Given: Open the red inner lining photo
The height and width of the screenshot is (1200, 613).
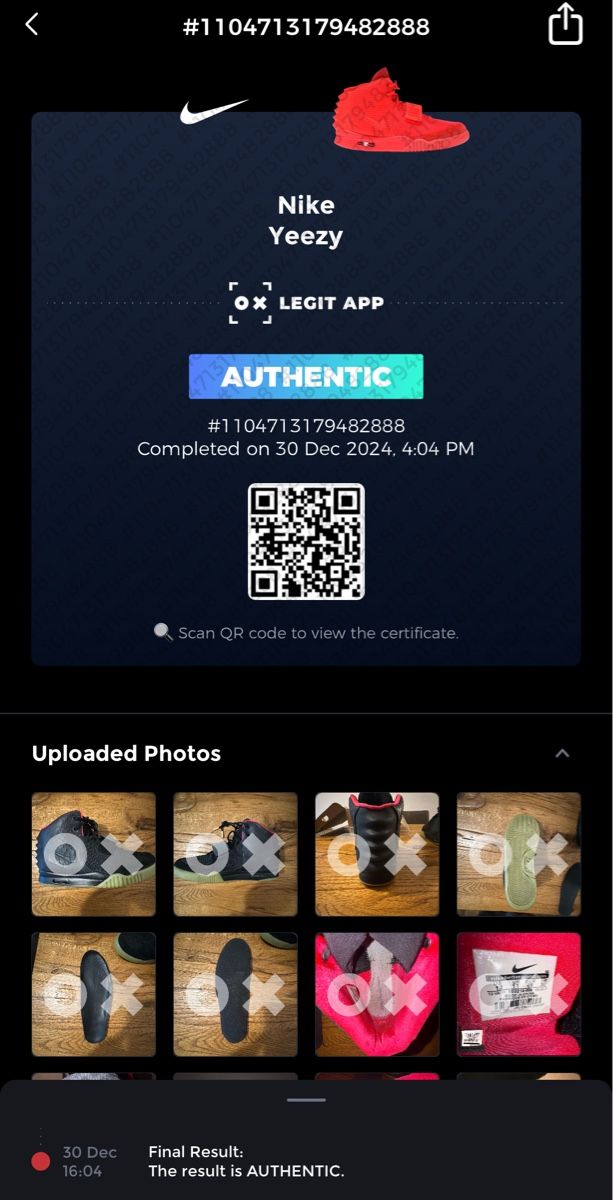Looking at the screenshot, I should [377, 994].
